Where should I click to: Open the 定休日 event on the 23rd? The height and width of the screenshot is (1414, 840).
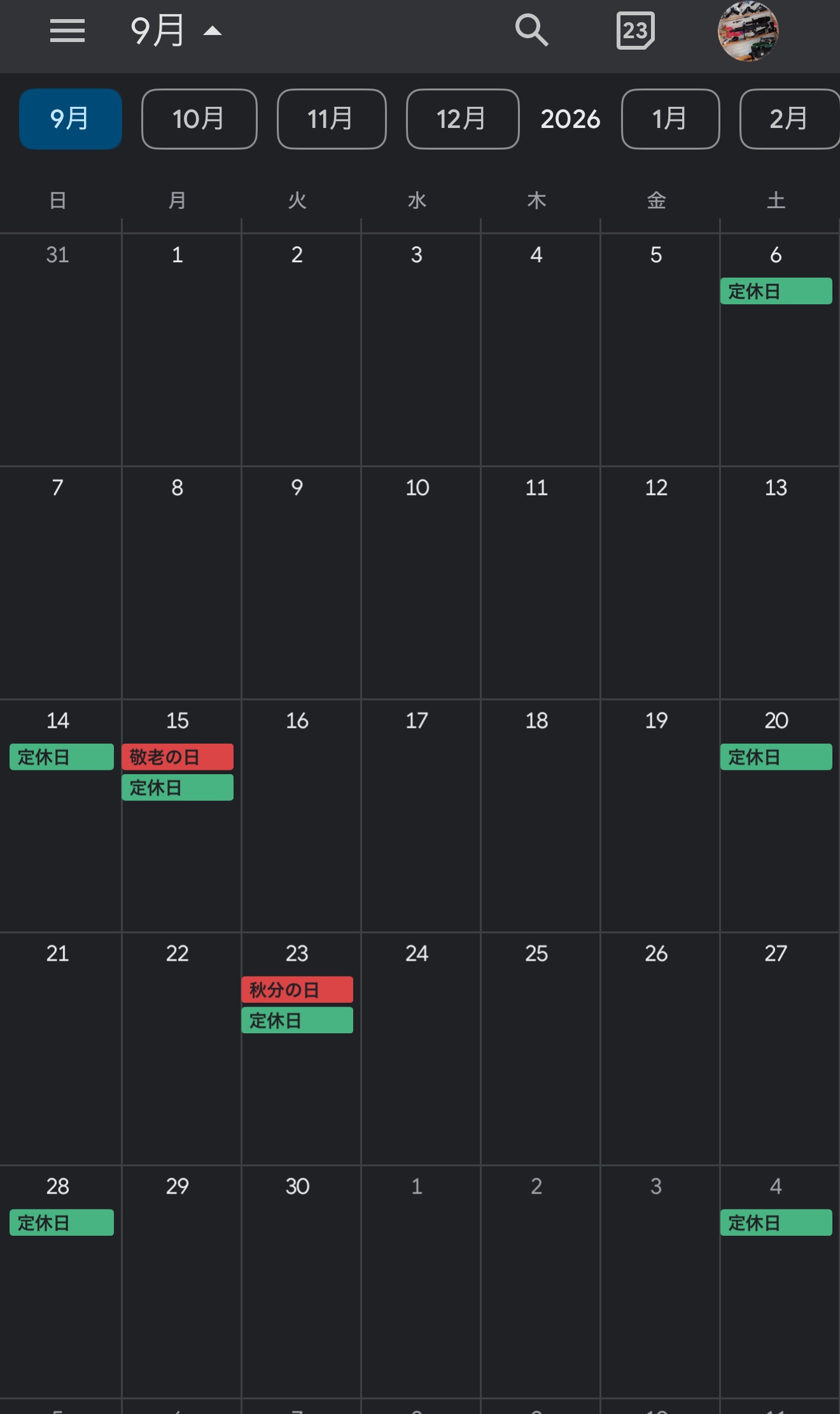297,1021
